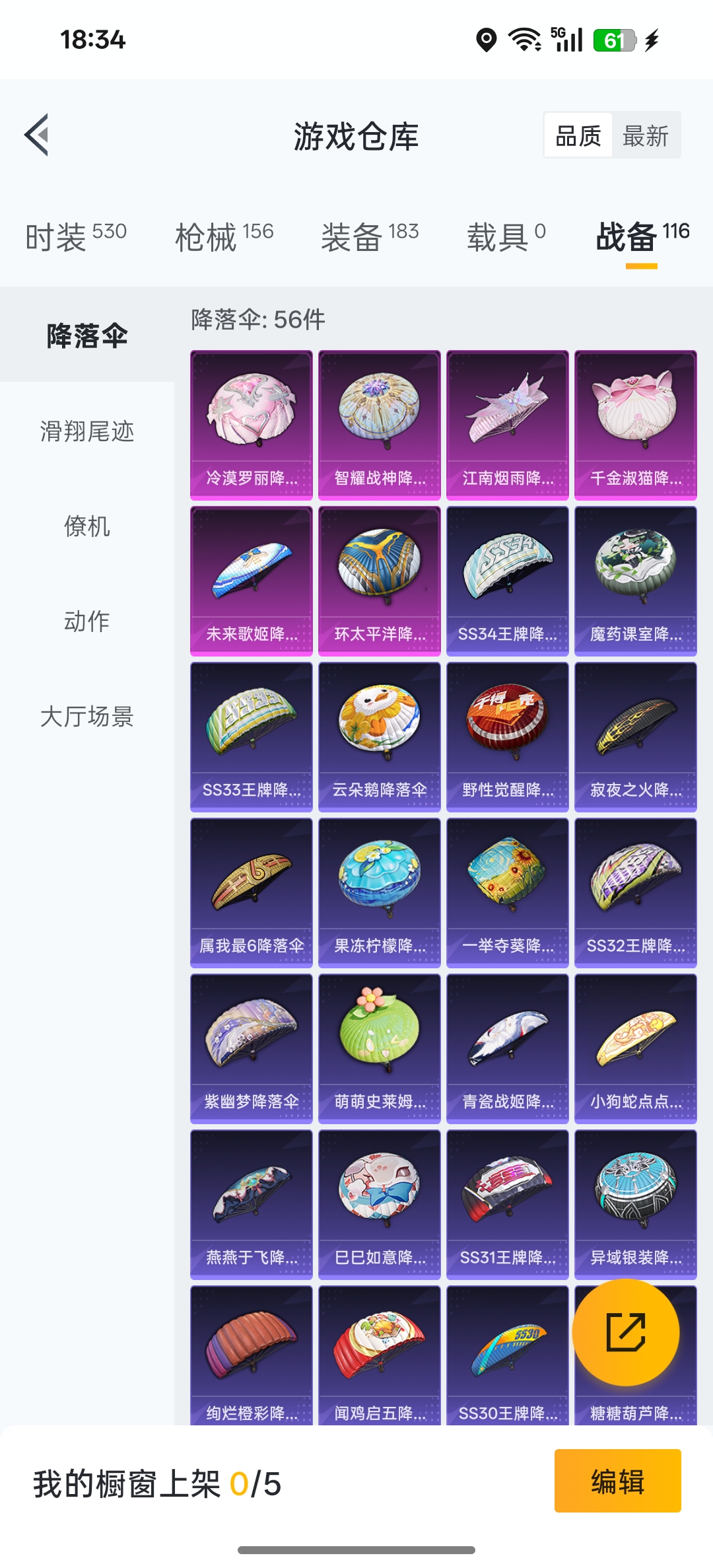This screenshot has height=1568, width=713.
Task: Switch to the 装备 tab
Action: (370, 236)
